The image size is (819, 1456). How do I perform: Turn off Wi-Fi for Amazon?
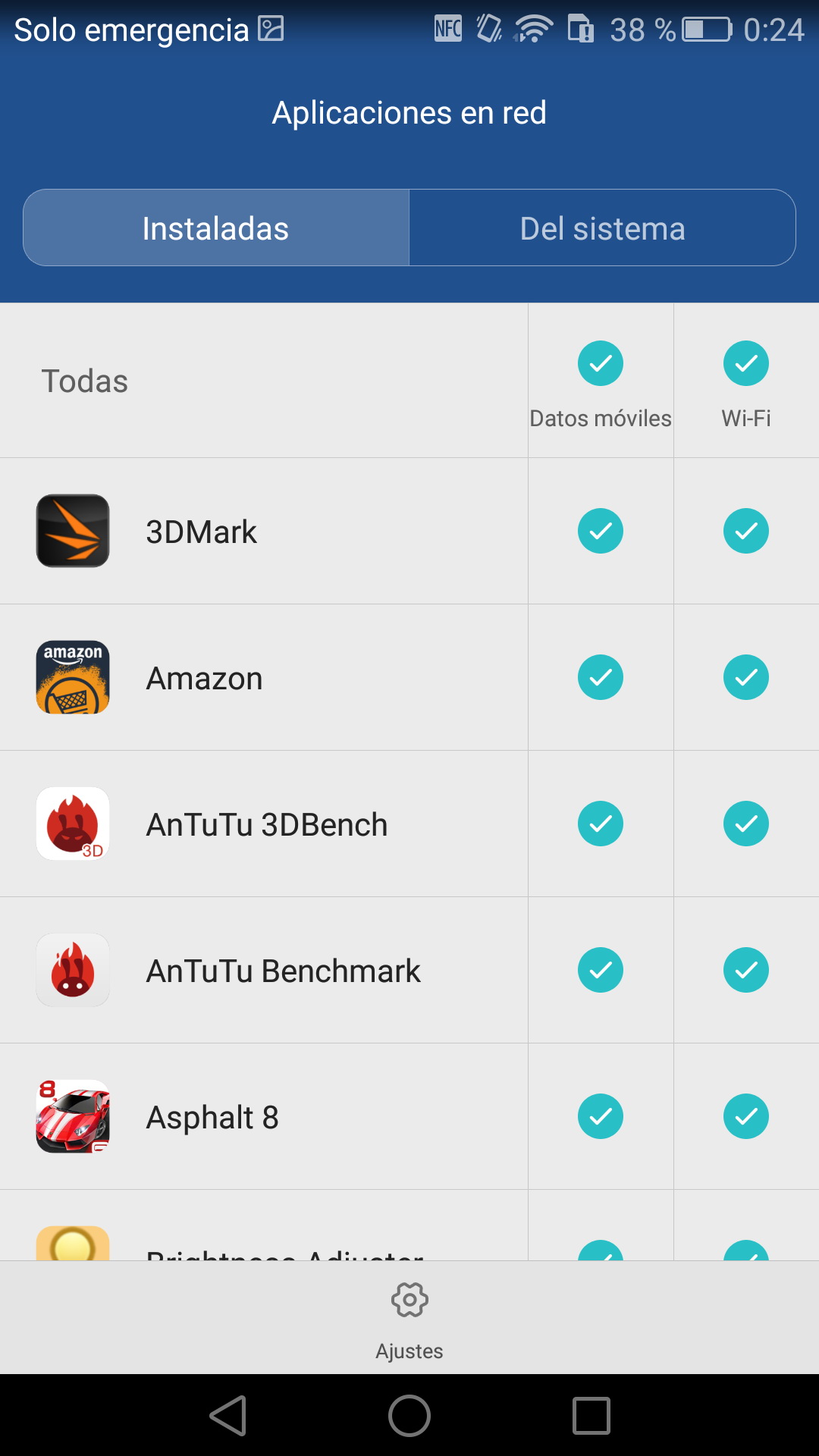click(746, 677)
